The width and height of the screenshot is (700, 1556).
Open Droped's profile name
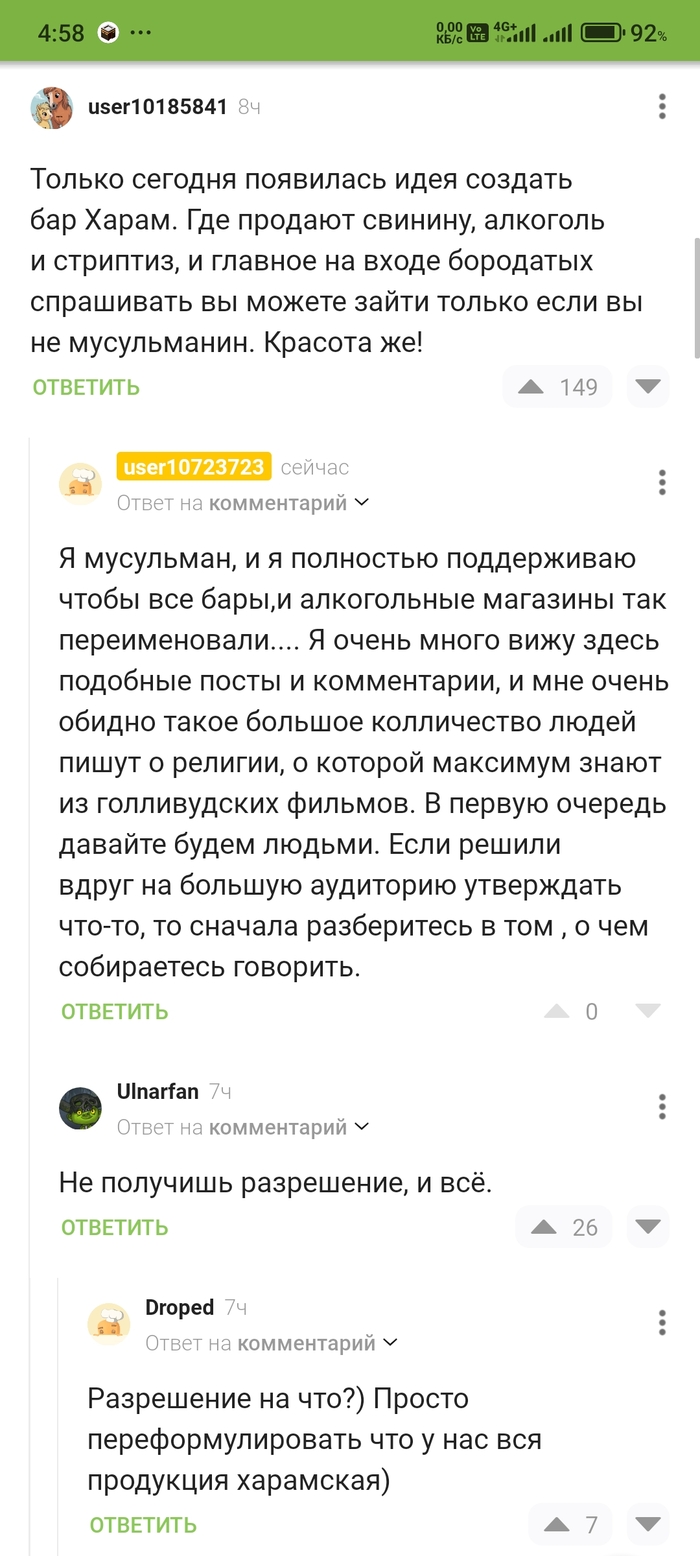[x=180, y=1307]
